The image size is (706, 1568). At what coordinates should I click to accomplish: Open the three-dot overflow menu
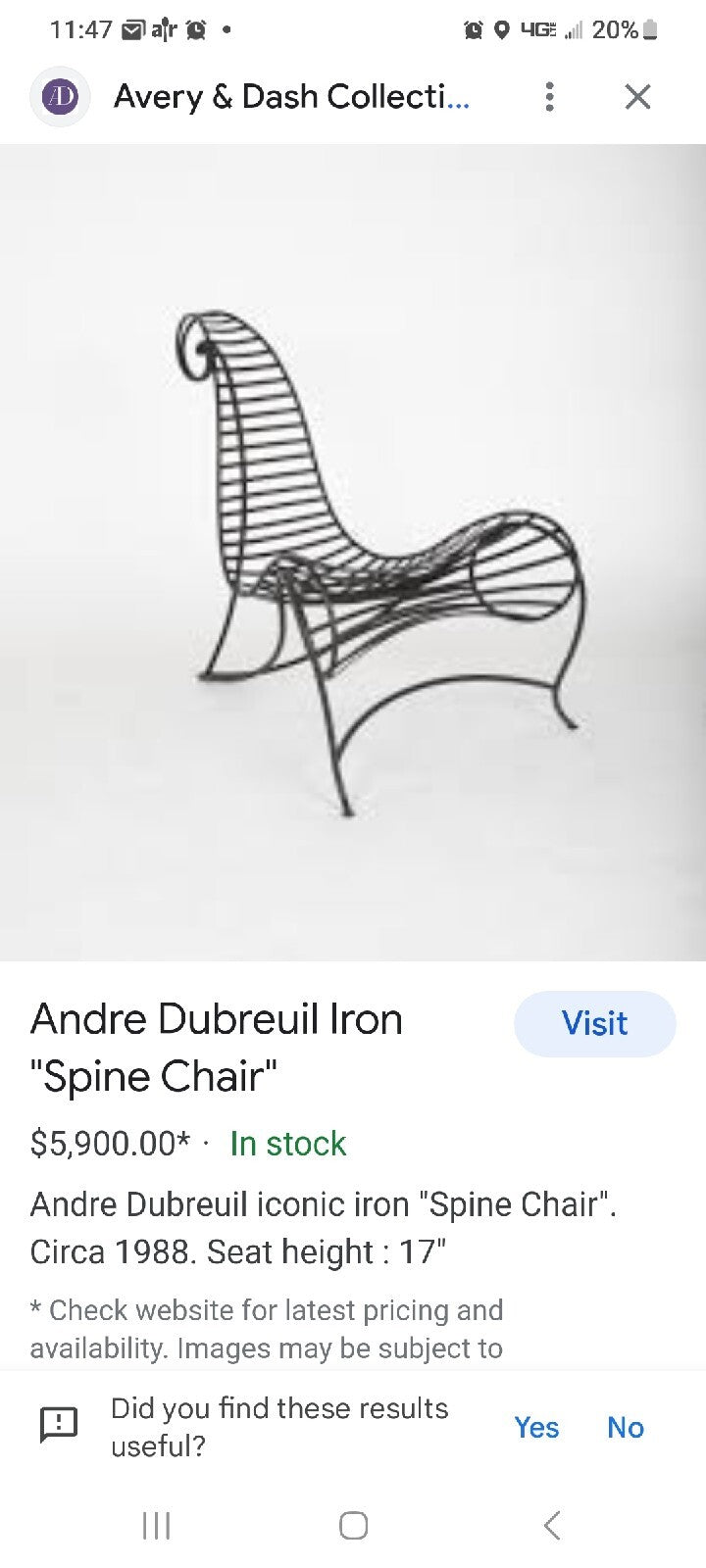click(549, 97)
